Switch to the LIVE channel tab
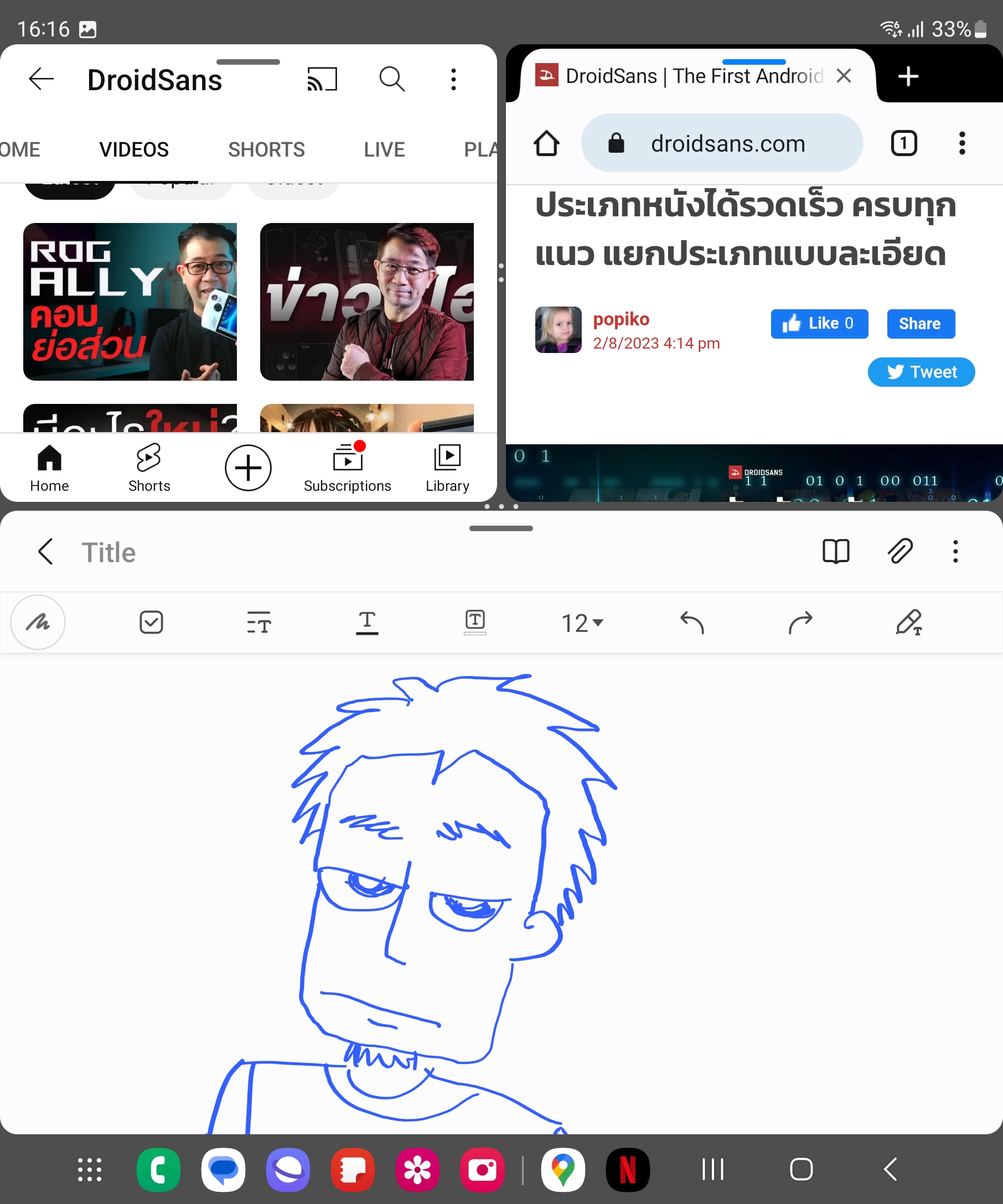 [384, 149]
